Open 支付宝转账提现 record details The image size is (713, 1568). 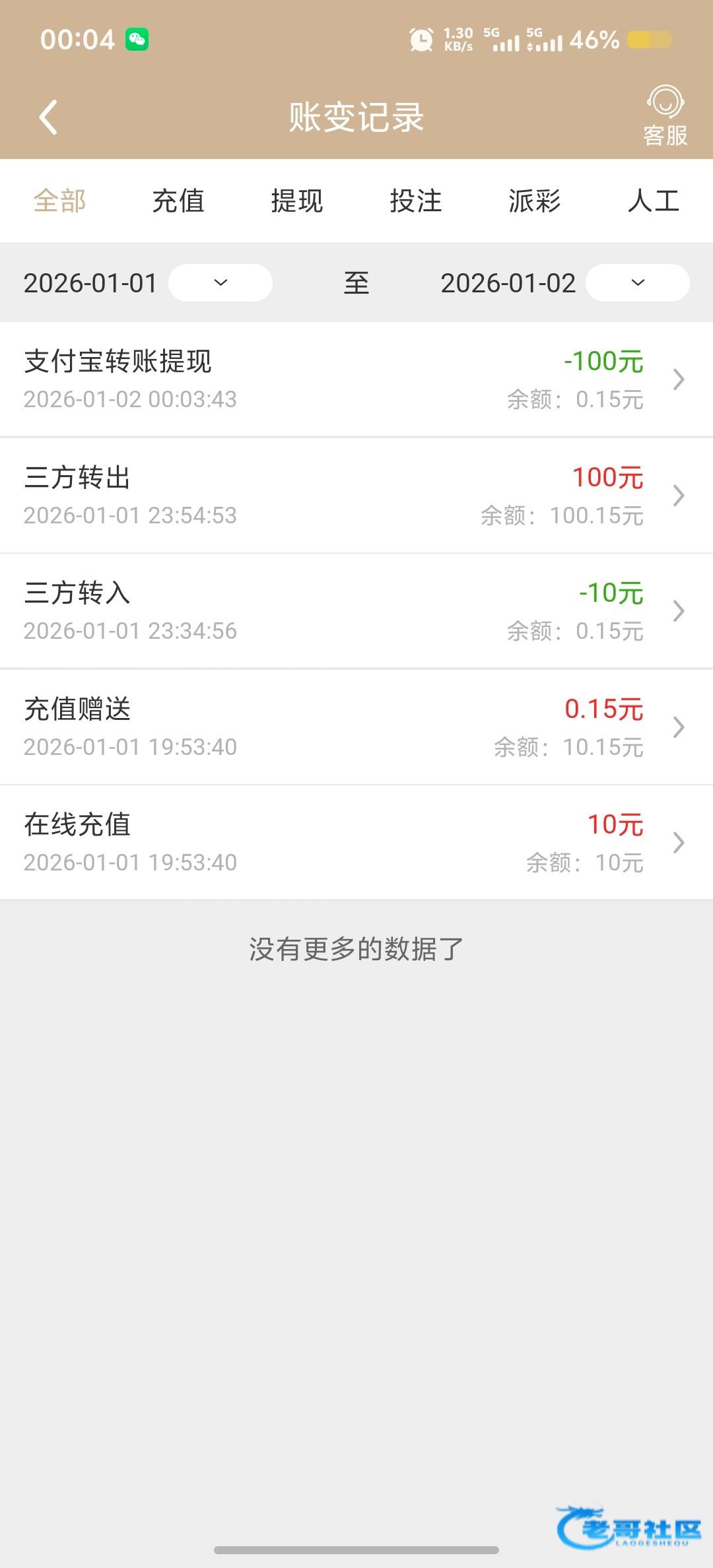coord(356,379)
